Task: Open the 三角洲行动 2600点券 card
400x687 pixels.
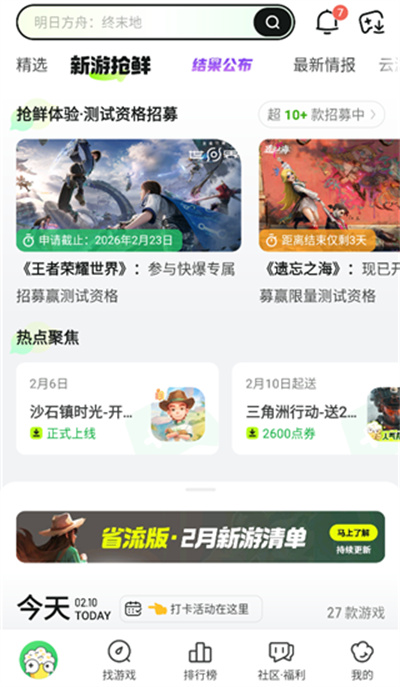Action: [x=315, y=408]
